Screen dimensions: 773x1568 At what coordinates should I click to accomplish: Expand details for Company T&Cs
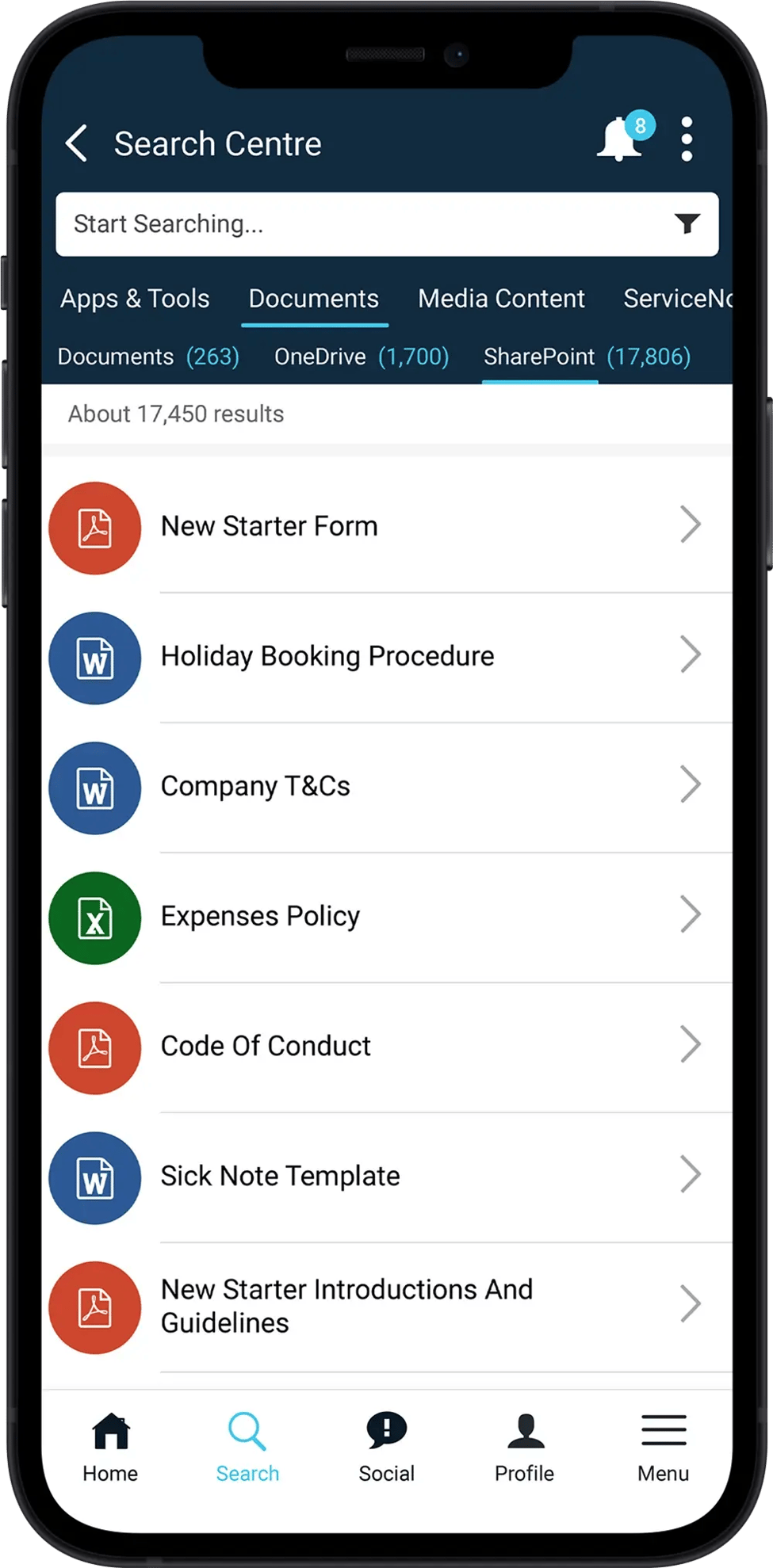[691, 784]
